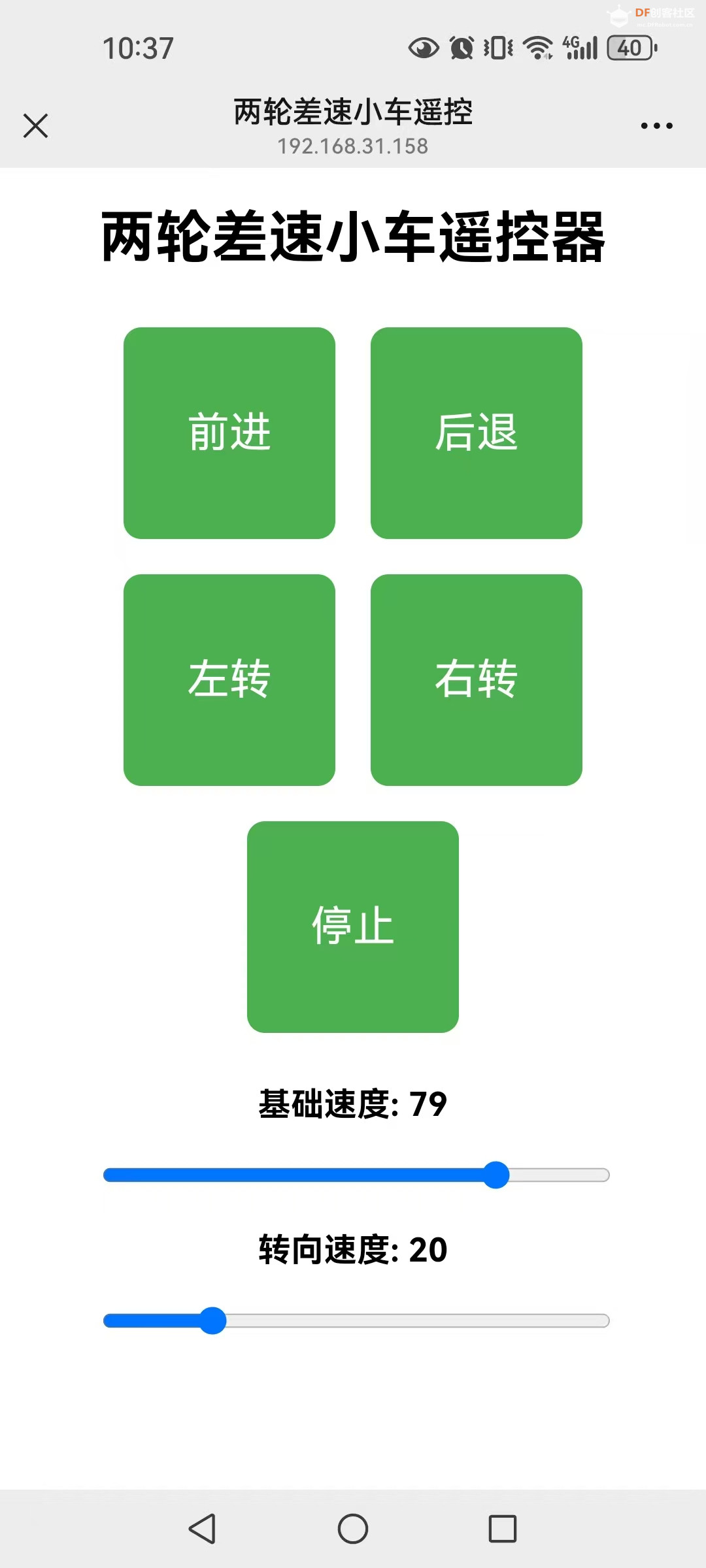Tap the alarm clock status icon

[x=462, y=48]
